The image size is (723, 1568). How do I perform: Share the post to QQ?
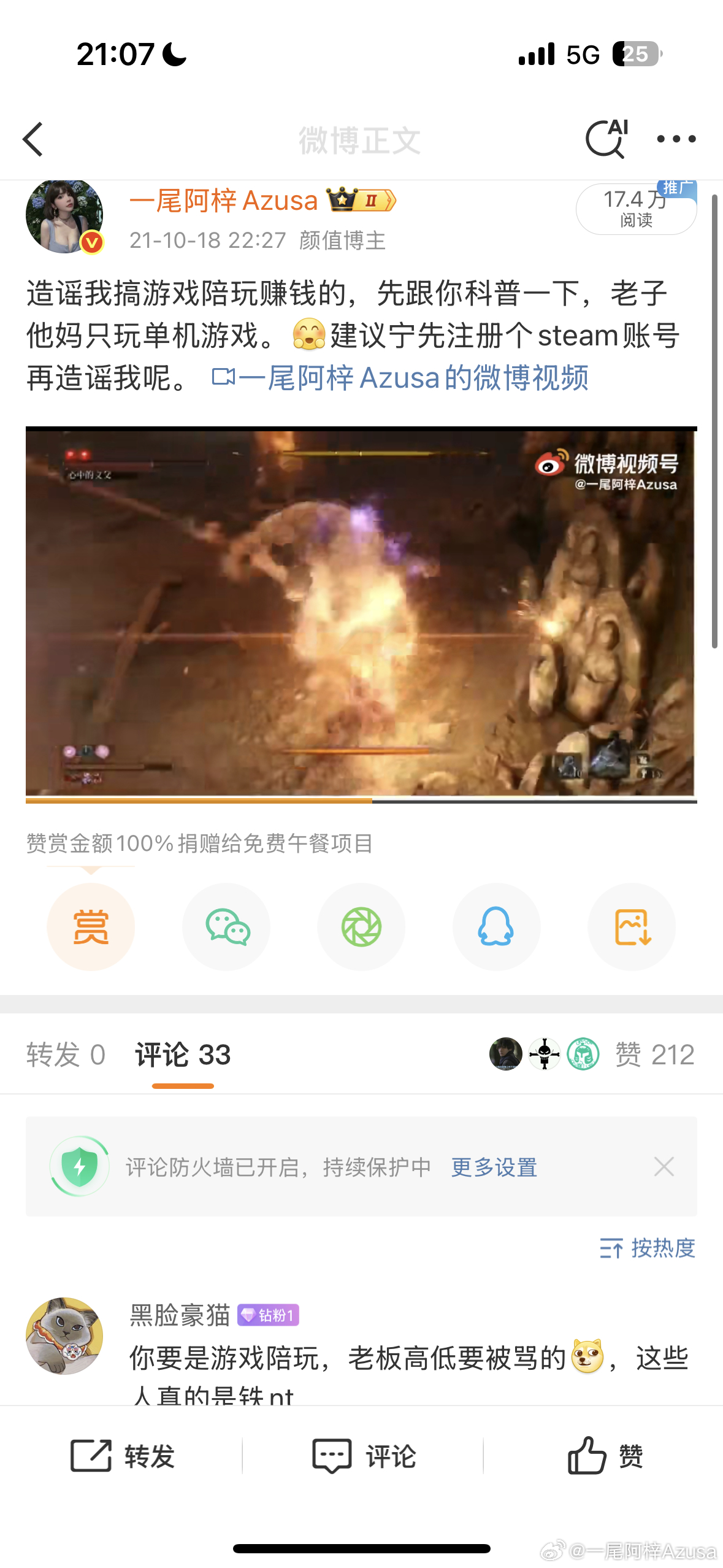(x=496, y=926)
